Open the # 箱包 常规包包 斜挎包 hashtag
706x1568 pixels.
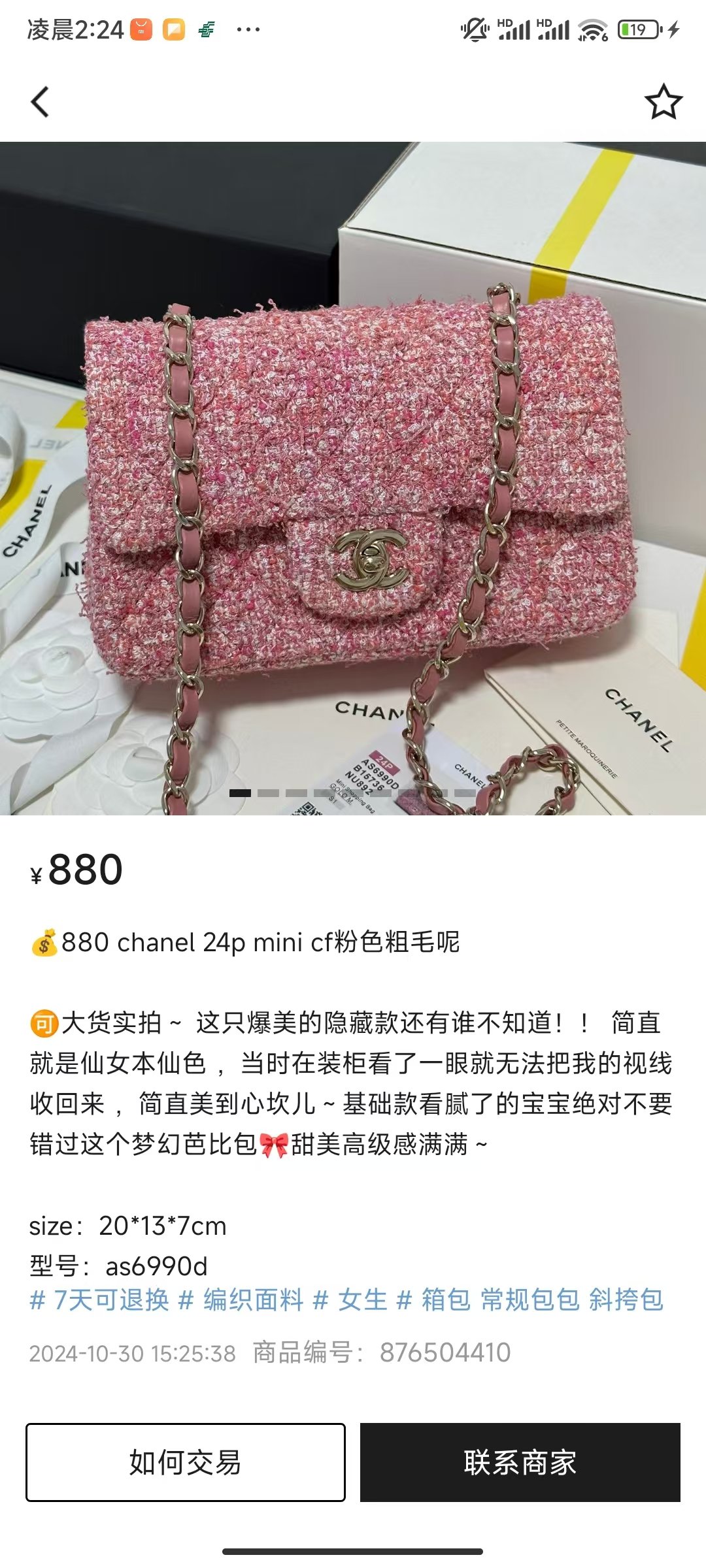click(530, 1300)
